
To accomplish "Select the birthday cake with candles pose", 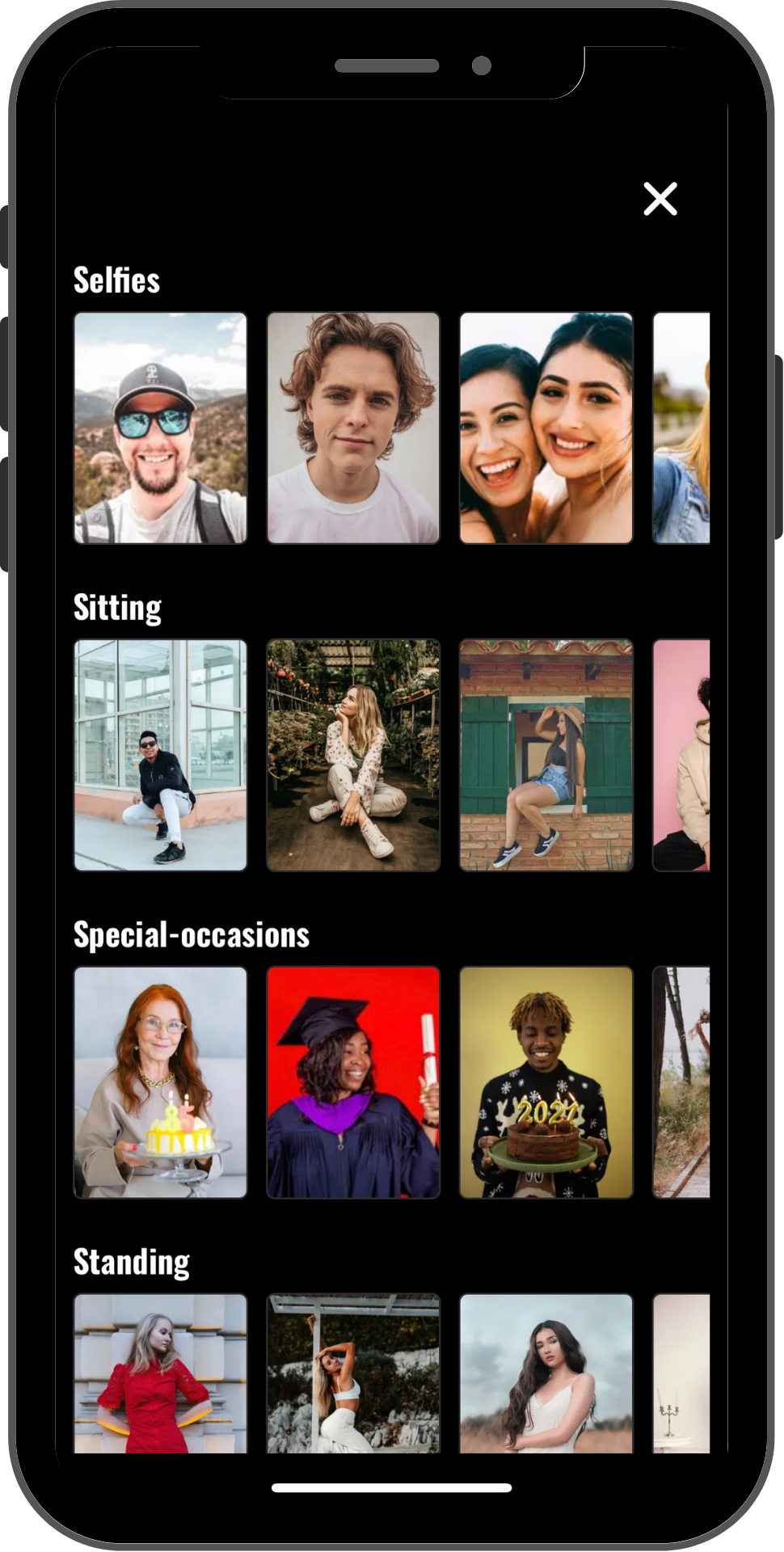I will click(159, 1083).
